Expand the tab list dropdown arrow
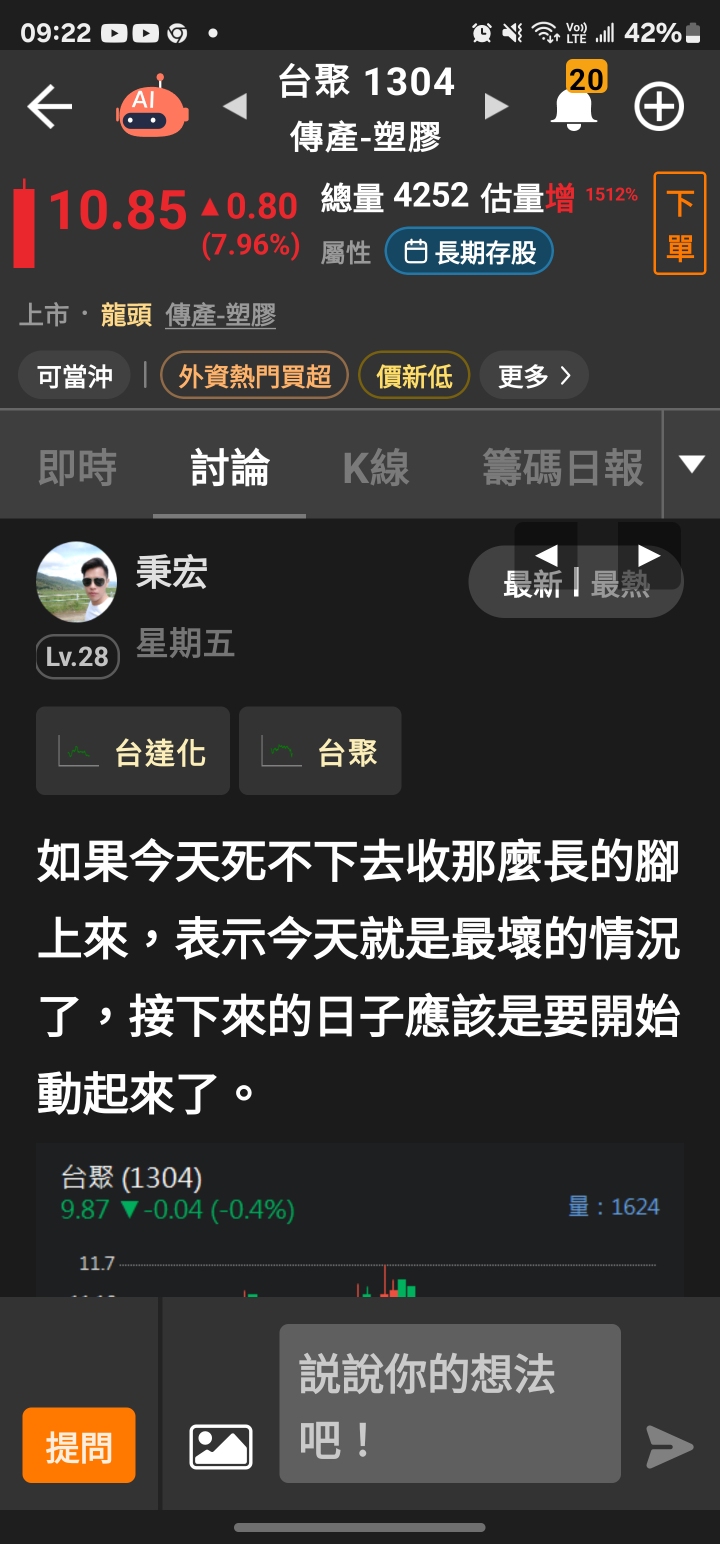 (691, 464)
